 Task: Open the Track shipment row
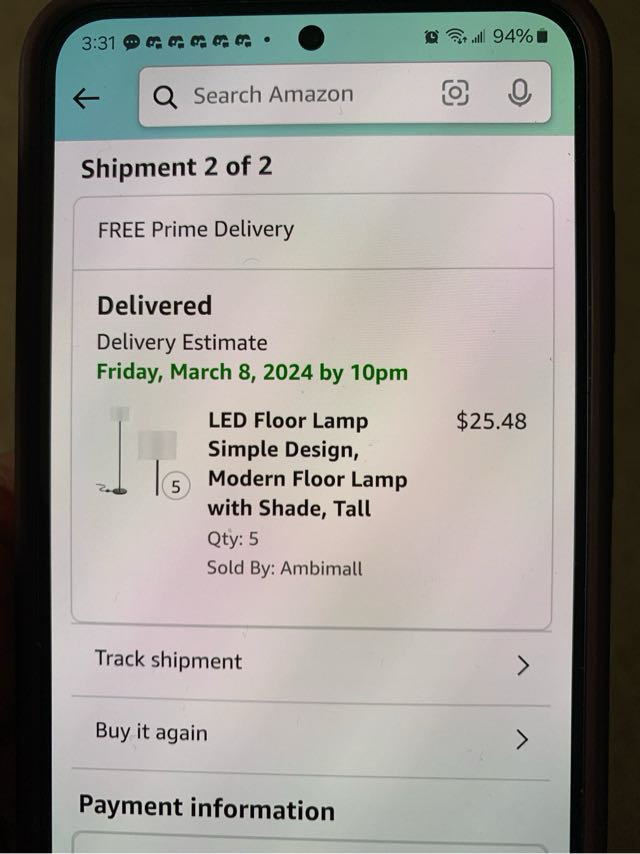pos(310,662)
